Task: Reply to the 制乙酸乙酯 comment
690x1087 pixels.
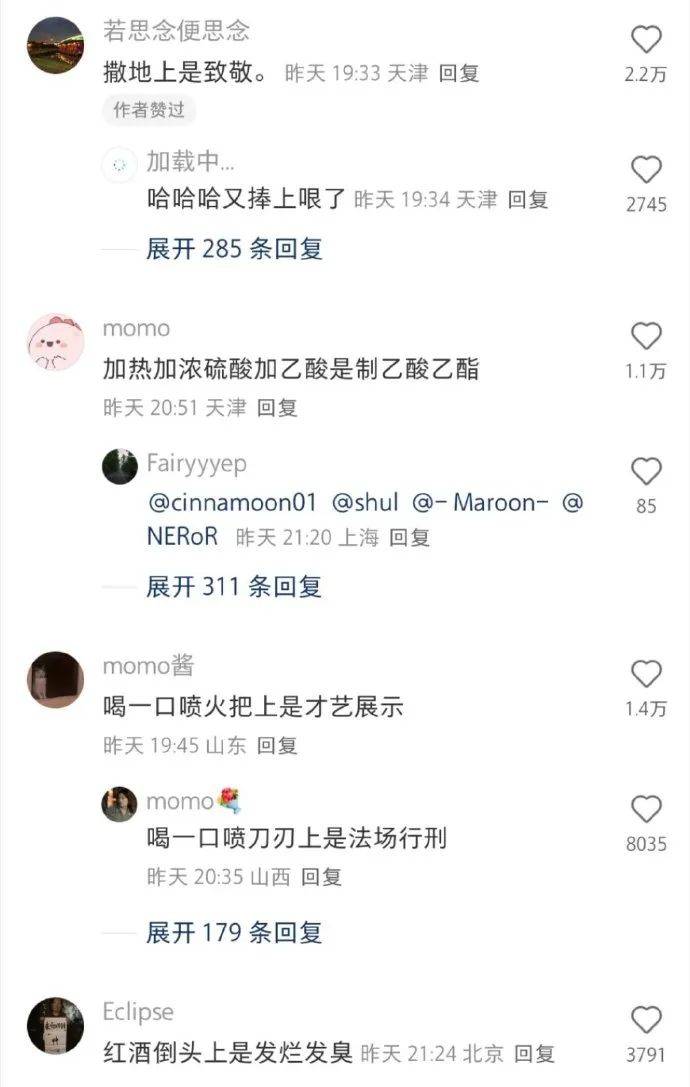Action: point(277,408)
